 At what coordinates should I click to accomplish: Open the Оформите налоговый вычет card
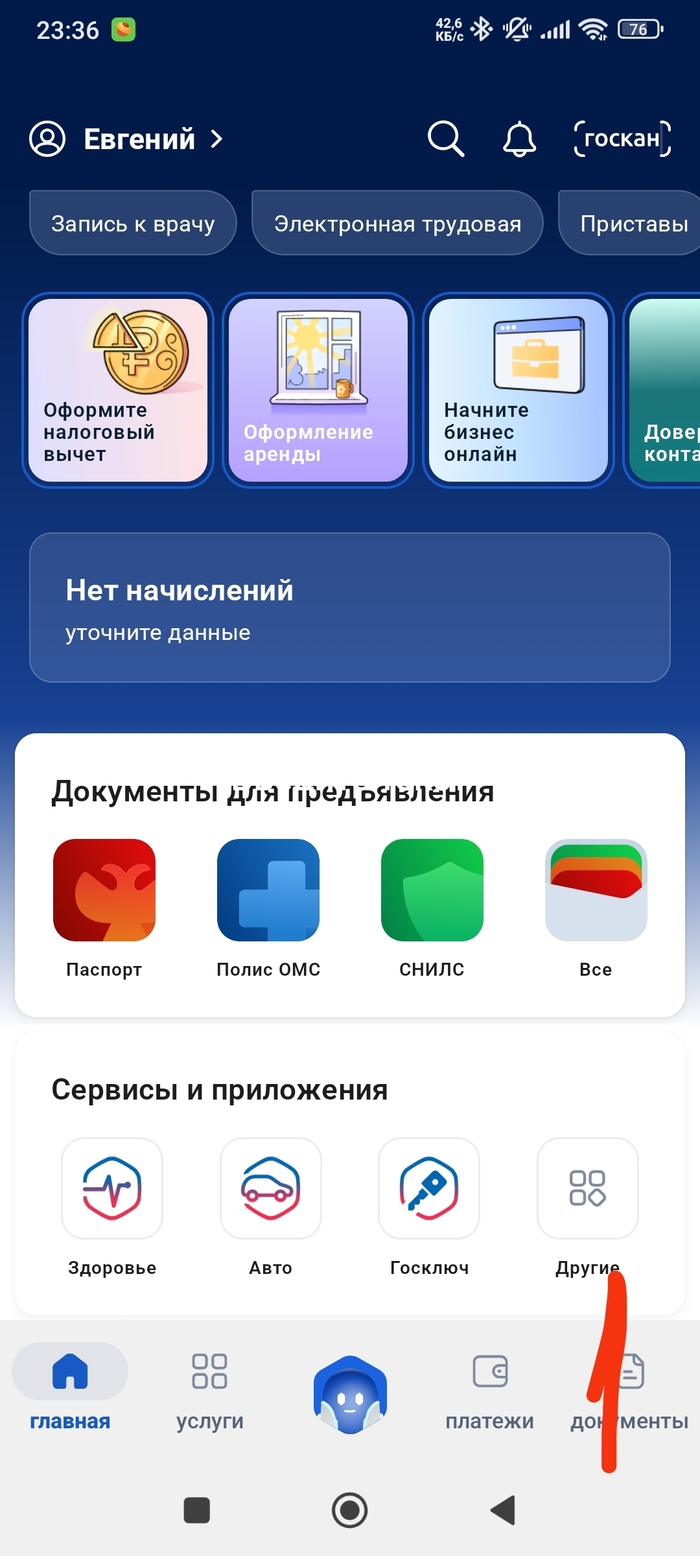118,390
